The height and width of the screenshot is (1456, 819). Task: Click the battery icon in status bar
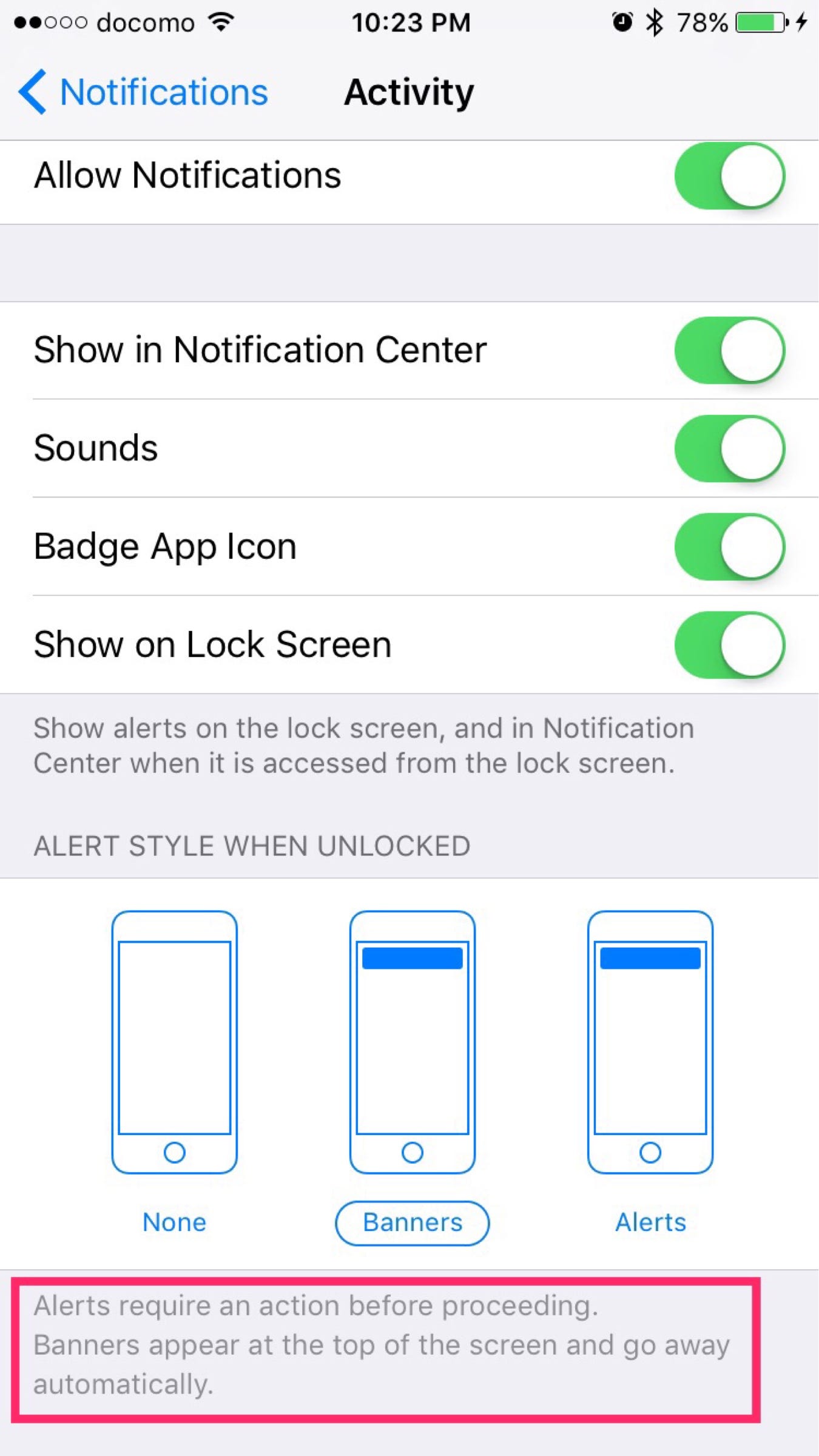tap(760, 23)
